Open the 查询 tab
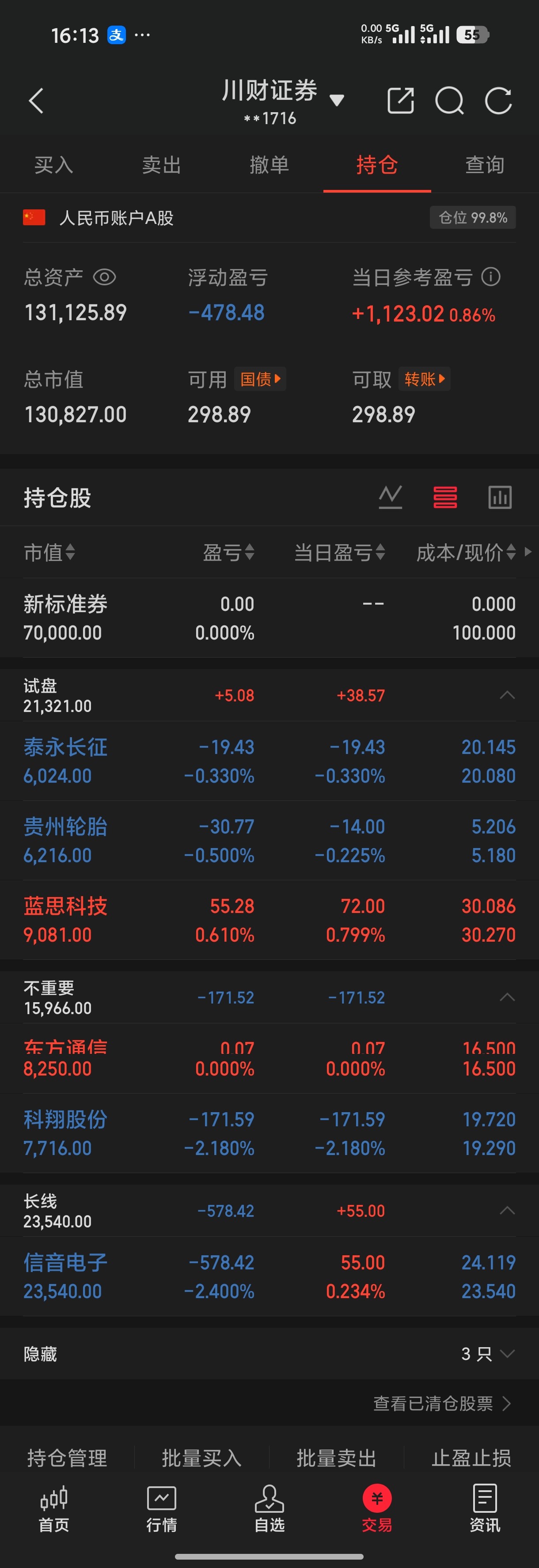The height and width of the screenshot is (1568, 539). pos(485,165)
